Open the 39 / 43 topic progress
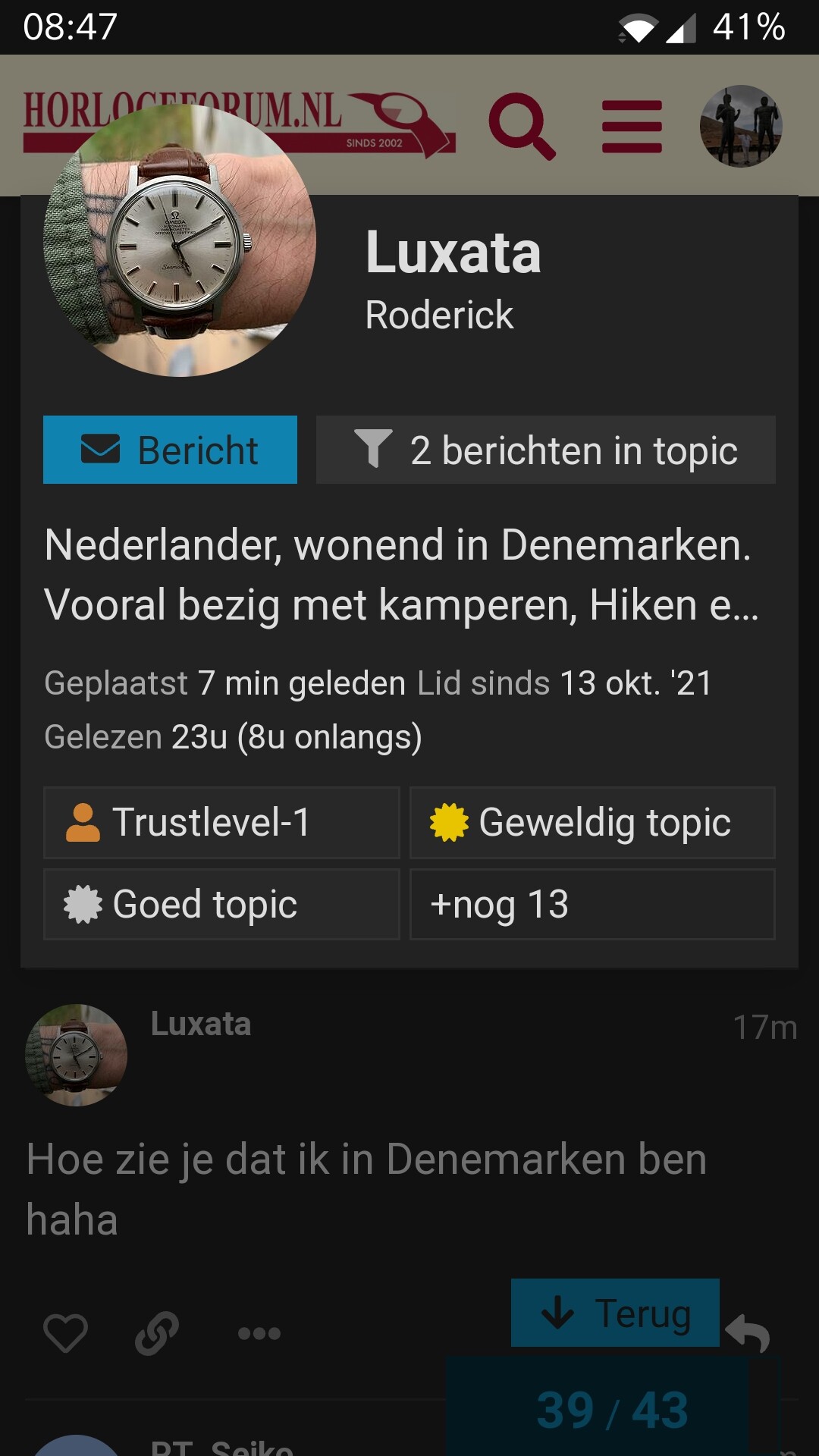Viewport: 819px width, 1456px height. click(x=613, y=1410)
